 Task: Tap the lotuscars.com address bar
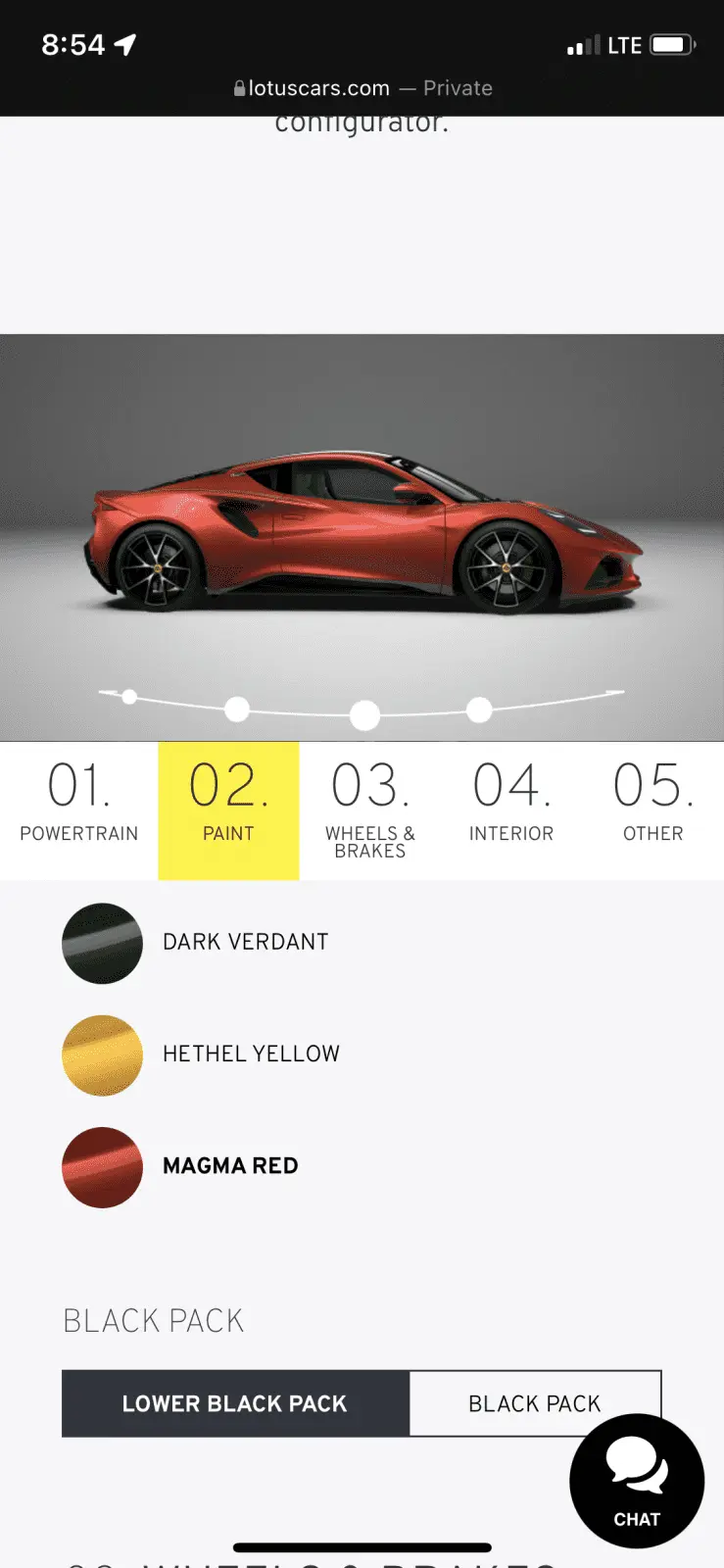click(362, 88)
